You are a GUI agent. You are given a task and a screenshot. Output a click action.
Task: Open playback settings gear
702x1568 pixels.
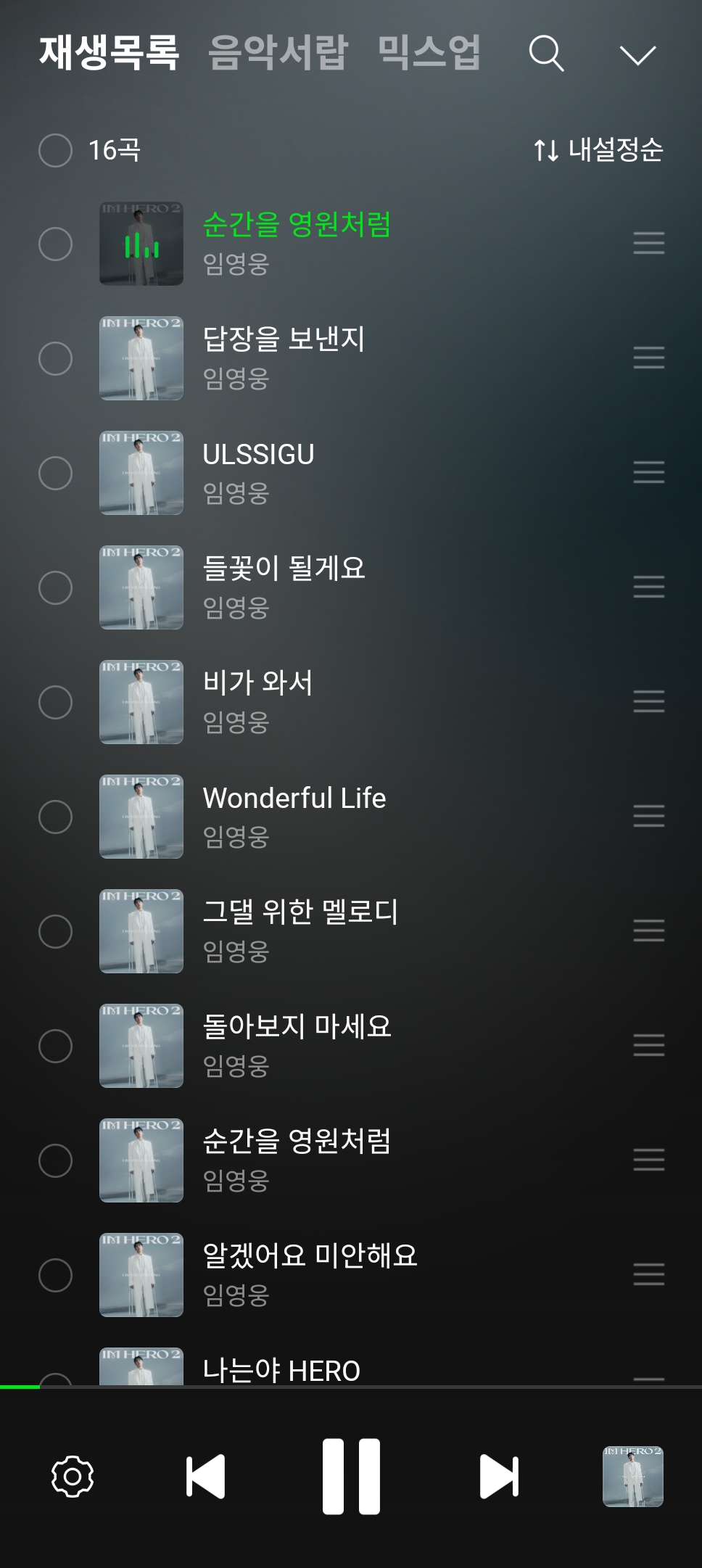coord(73,1476)
